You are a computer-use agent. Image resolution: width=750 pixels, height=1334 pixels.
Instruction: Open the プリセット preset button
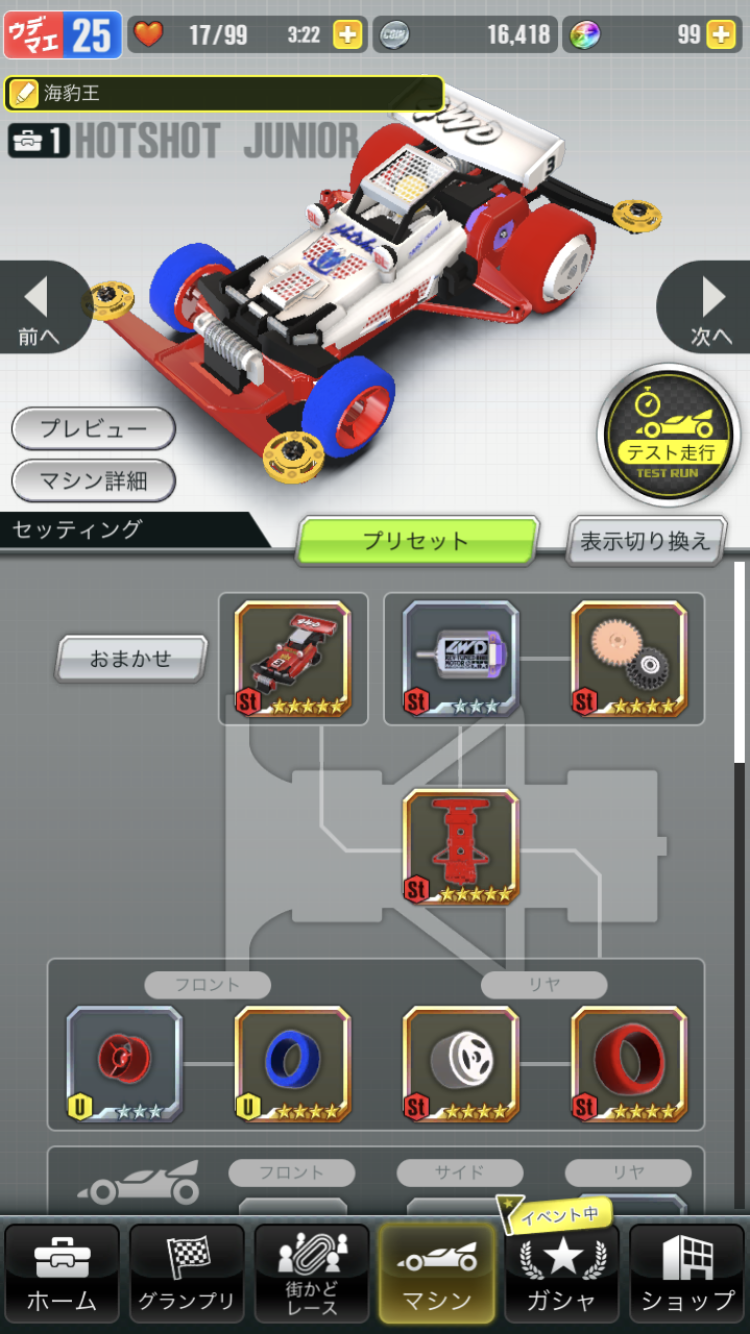417,541
